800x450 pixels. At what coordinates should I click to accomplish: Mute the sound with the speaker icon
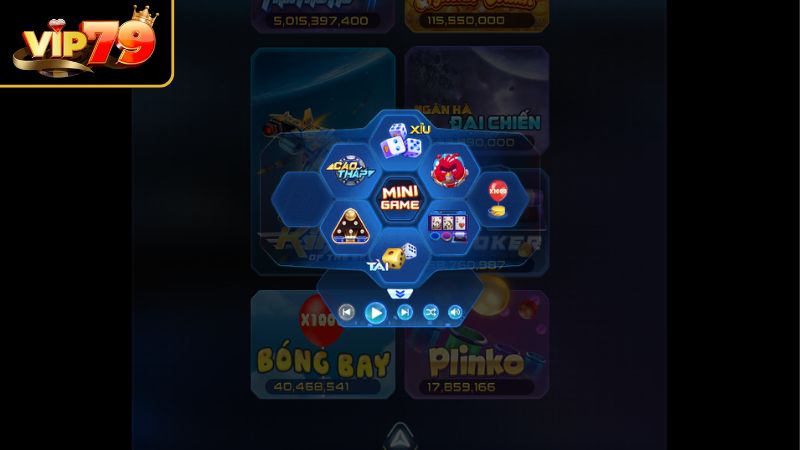tap(455, 313)
